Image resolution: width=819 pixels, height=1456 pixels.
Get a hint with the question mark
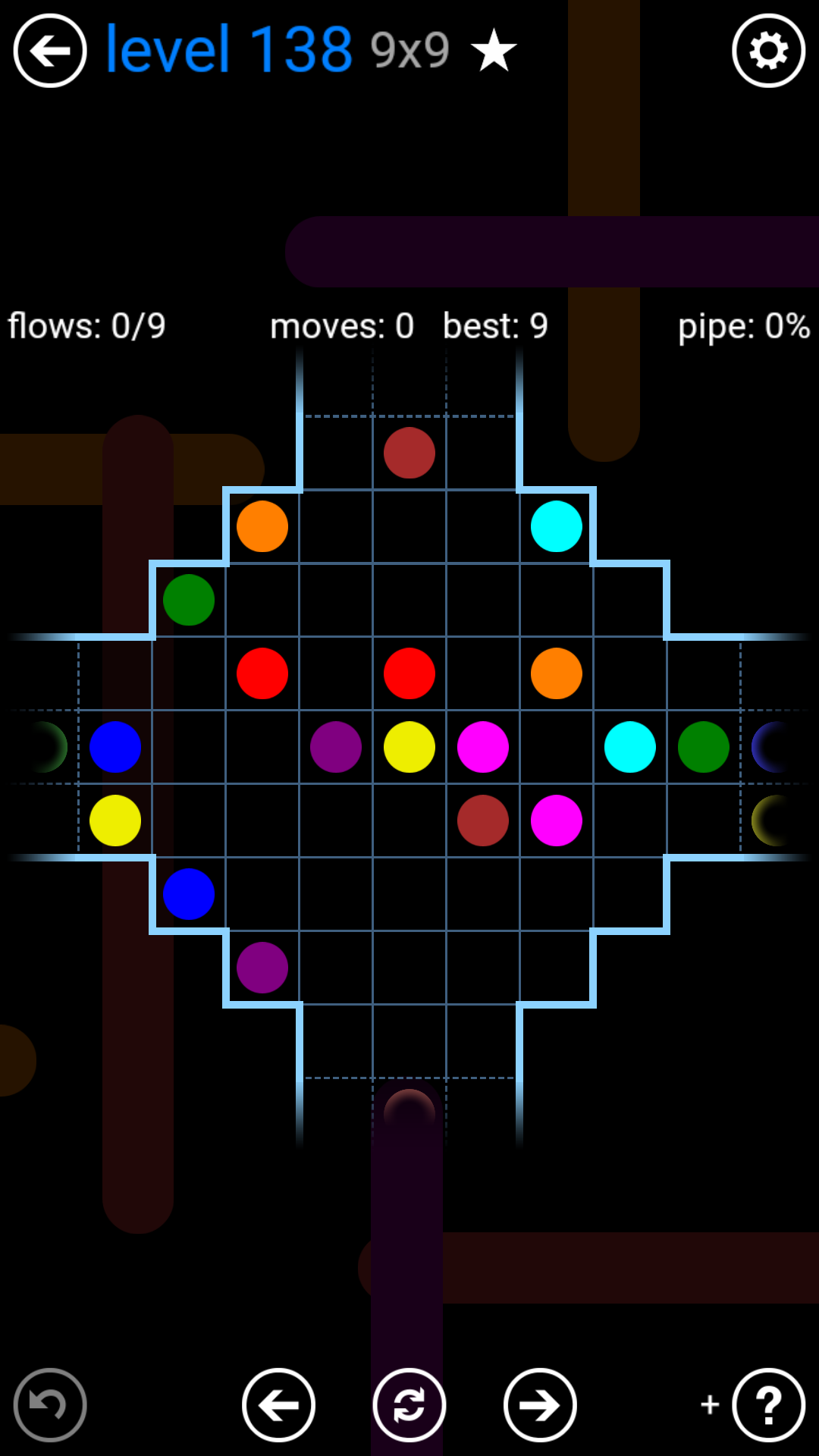pos(768,1404)
